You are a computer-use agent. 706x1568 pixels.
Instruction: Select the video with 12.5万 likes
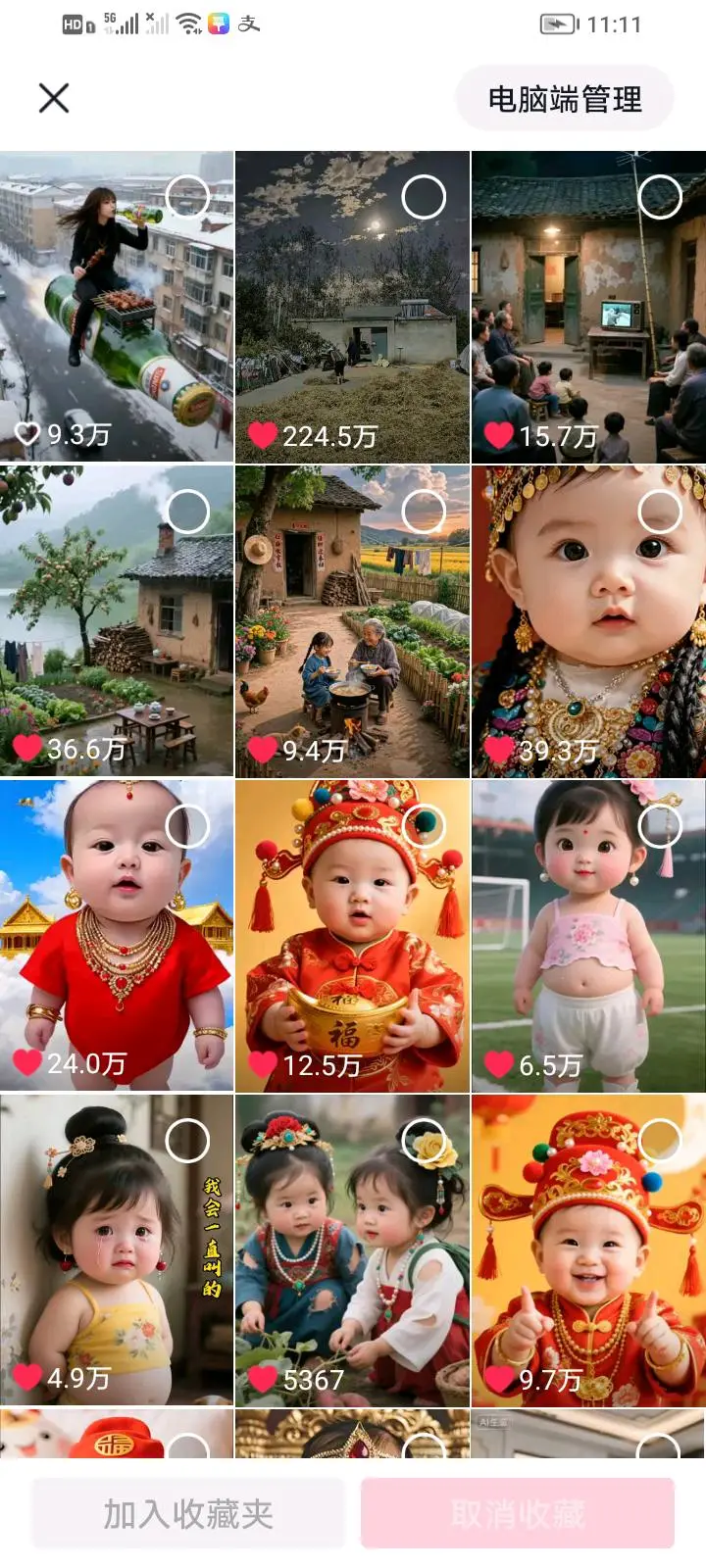424,826
